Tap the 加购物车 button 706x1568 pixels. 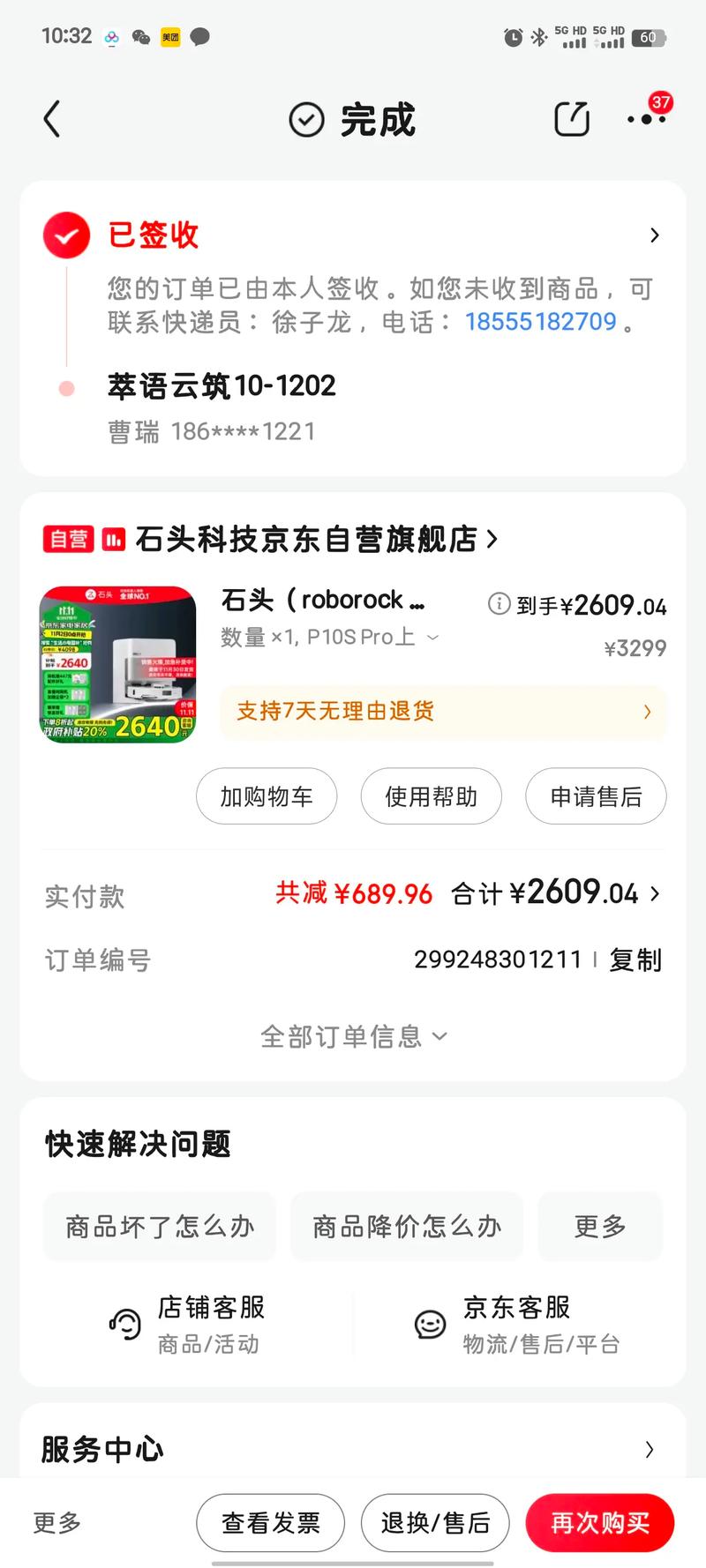click(x=267, y=795)
